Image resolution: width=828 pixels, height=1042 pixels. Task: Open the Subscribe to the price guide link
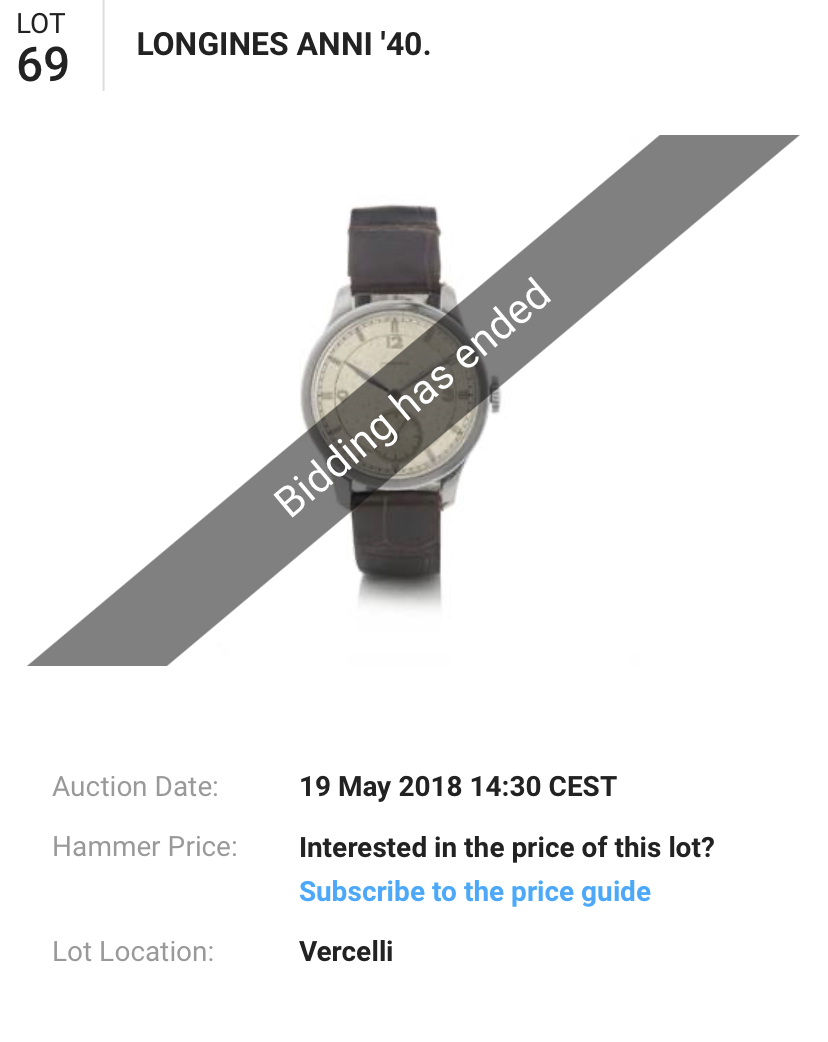tap(475, 892)
